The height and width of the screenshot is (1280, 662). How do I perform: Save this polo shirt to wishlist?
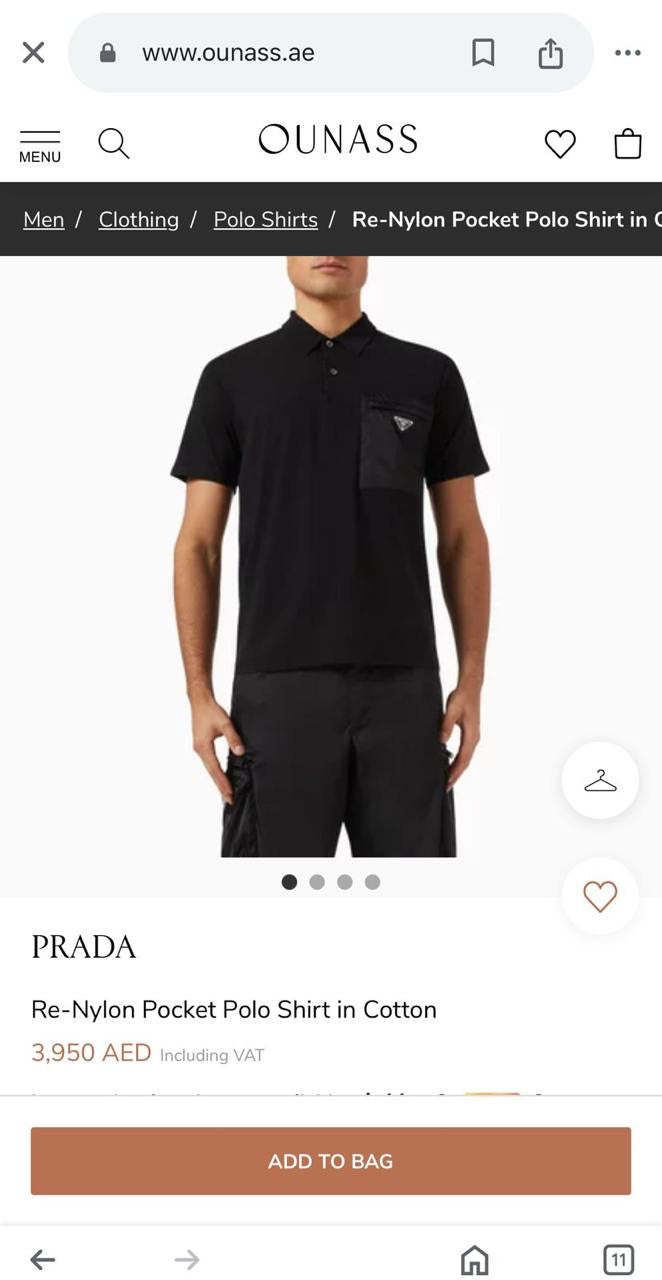600,896
